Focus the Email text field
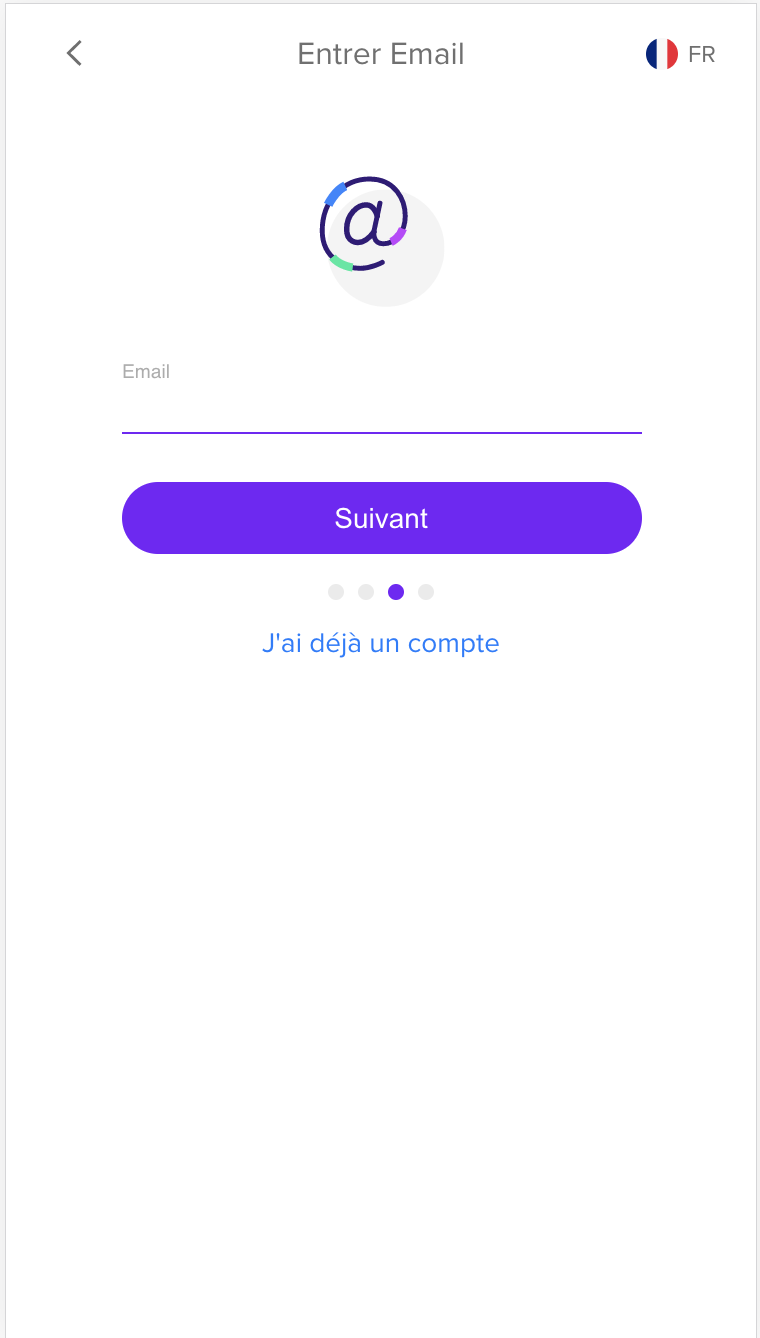This screenshot has height=1338, width=760. (381, 410)
